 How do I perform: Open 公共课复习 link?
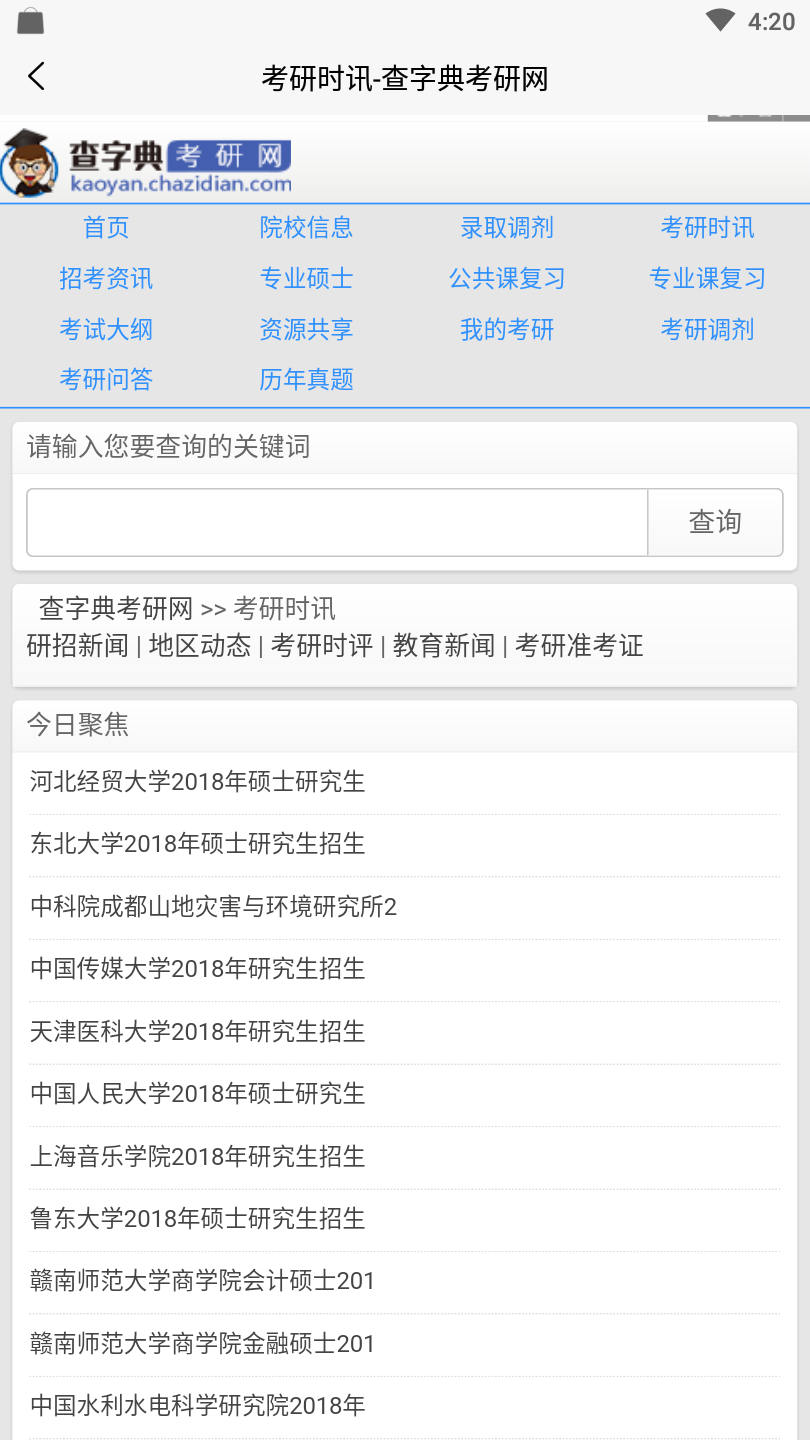coord(507,279)
